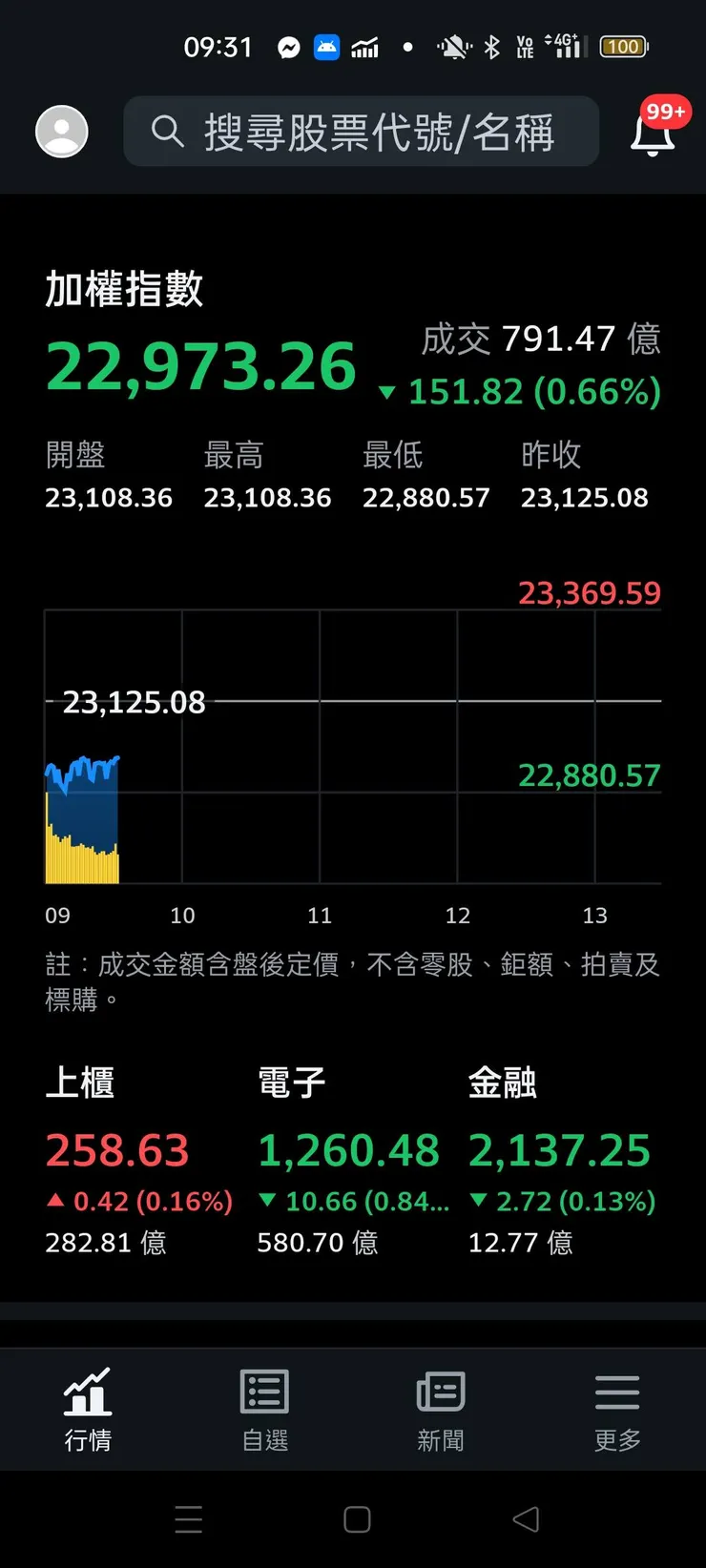The height and width of the screenshot is (1568, 706).
Task: Tap the intraday price chart
Action: click(353, 749)
